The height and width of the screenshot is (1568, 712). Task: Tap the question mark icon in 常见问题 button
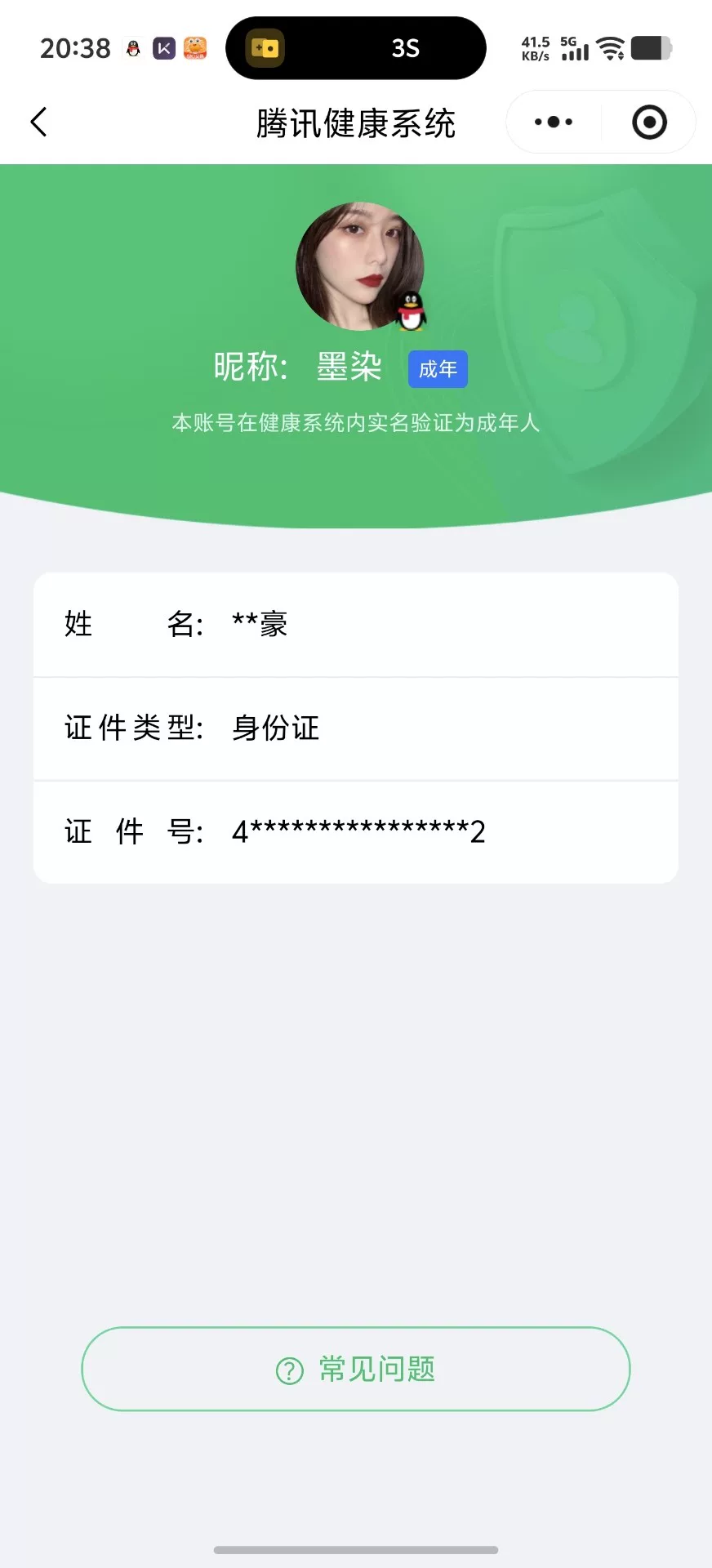(x=288, y=1369)
